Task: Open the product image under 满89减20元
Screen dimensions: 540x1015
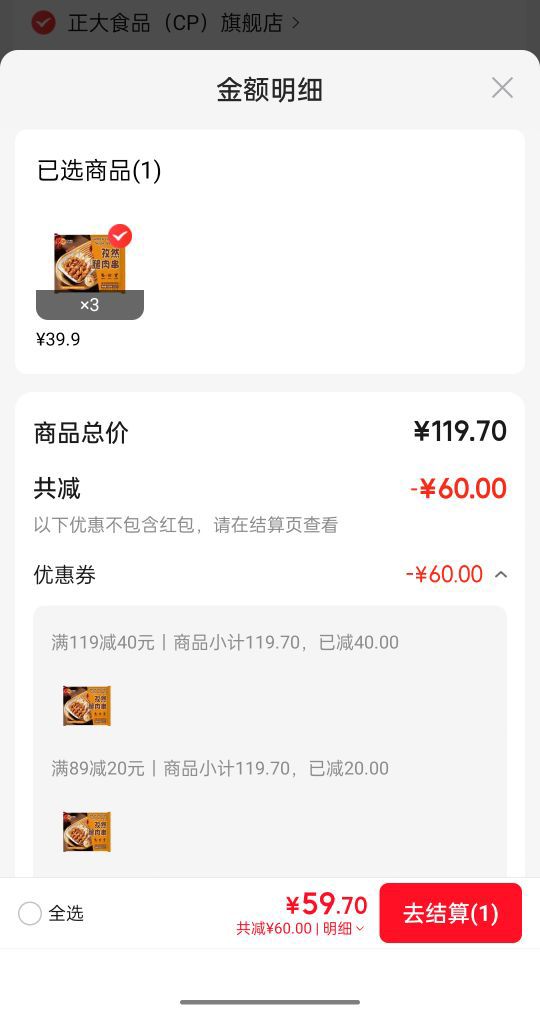Action: [x=87, y=831]
